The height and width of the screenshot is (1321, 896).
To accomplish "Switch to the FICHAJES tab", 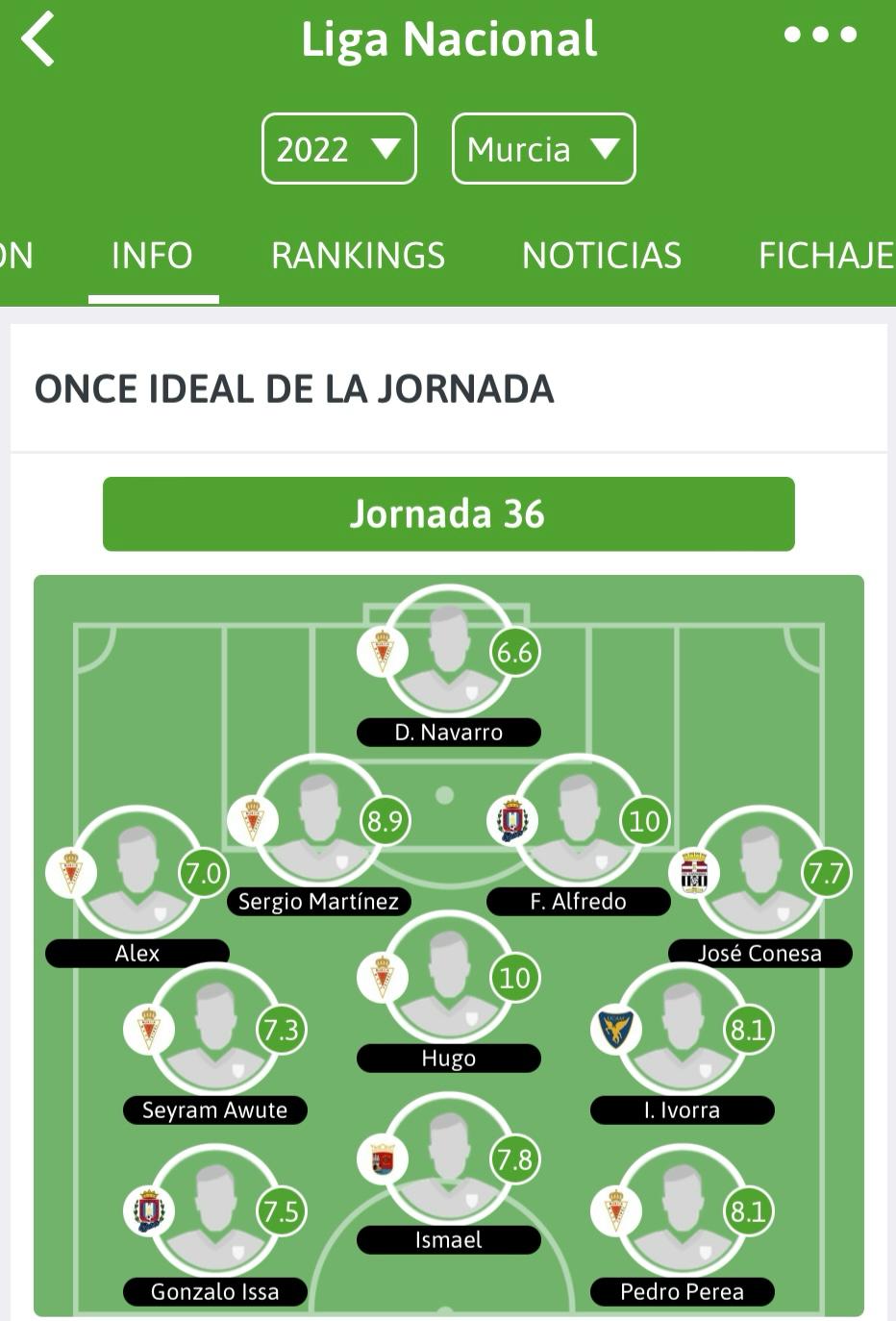I will pyautogui.click(x=825, y=256).
